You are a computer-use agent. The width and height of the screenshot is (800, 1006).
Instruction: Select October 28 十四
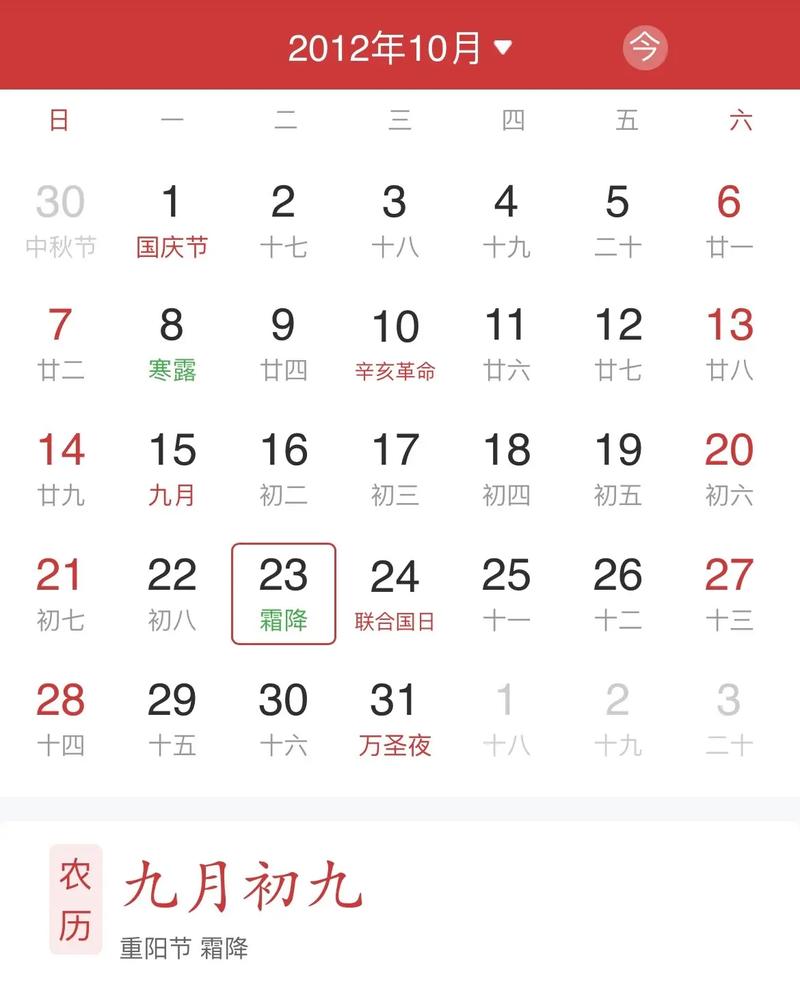pyautogui.click(x=60, y=720)
